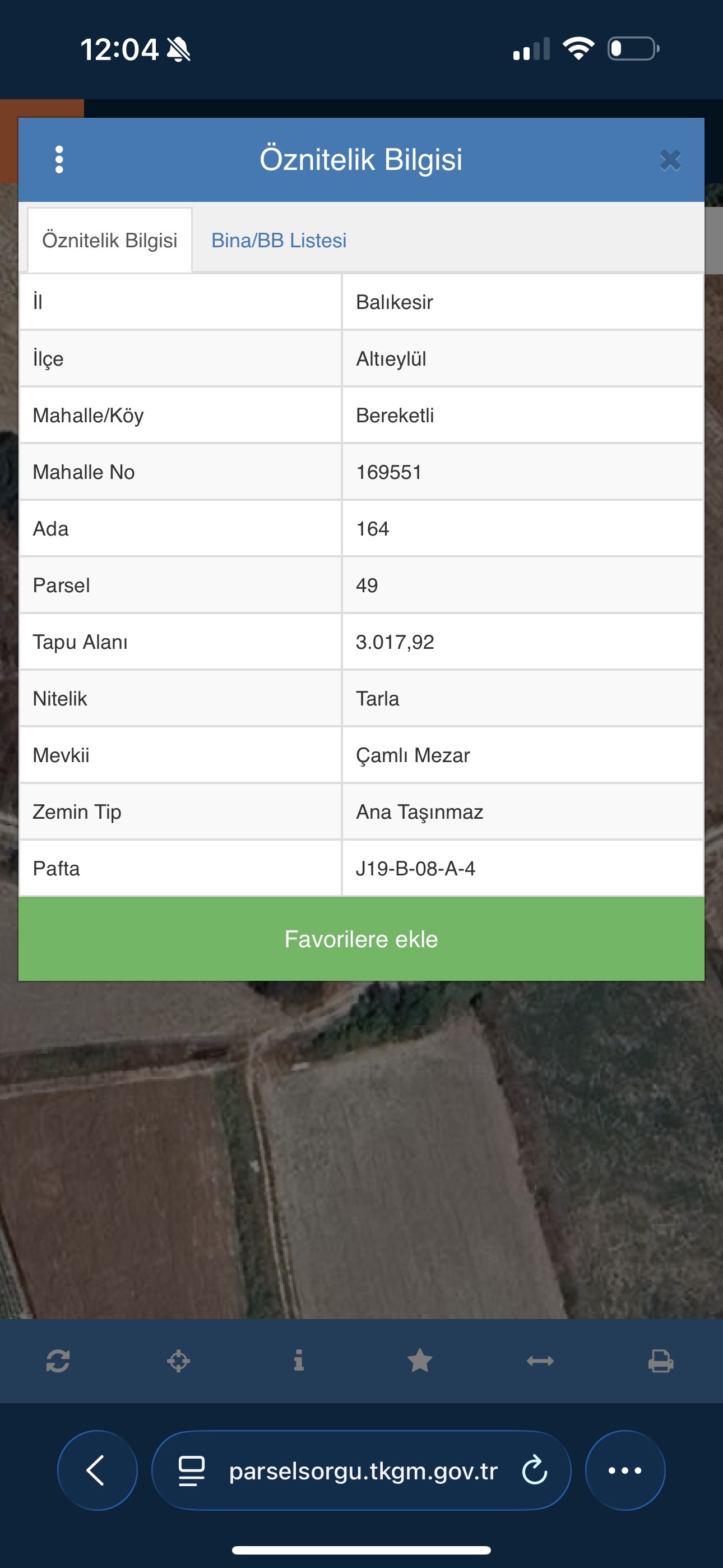Reload the page from address bar
Viewport: 723px width, 1568px height.
534,1470
